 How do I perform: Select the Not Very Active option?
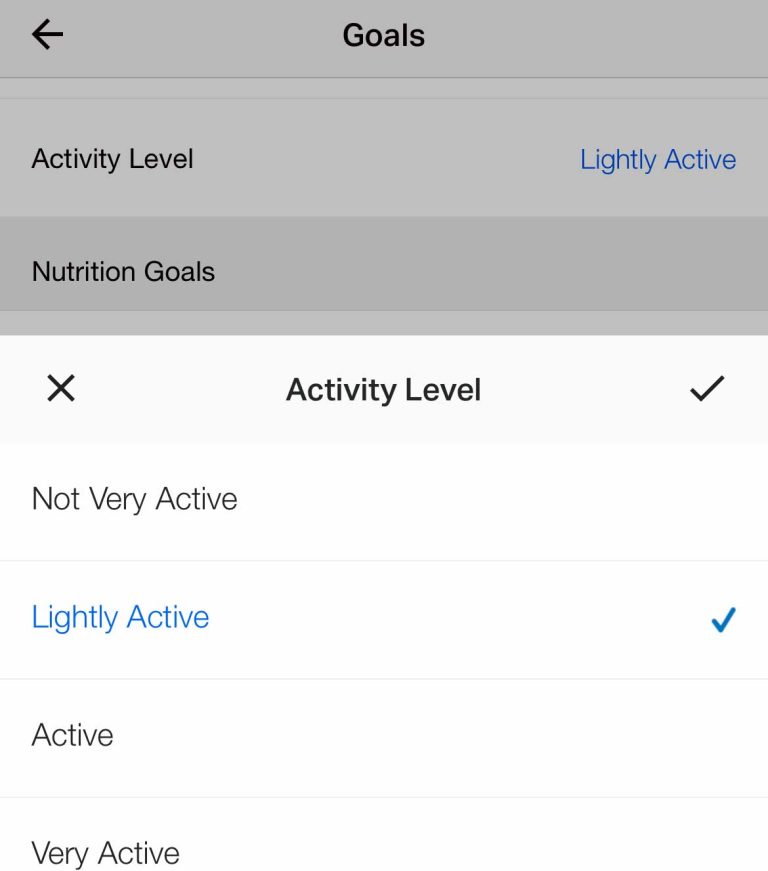pyautogui.click(x=134, y=498)
